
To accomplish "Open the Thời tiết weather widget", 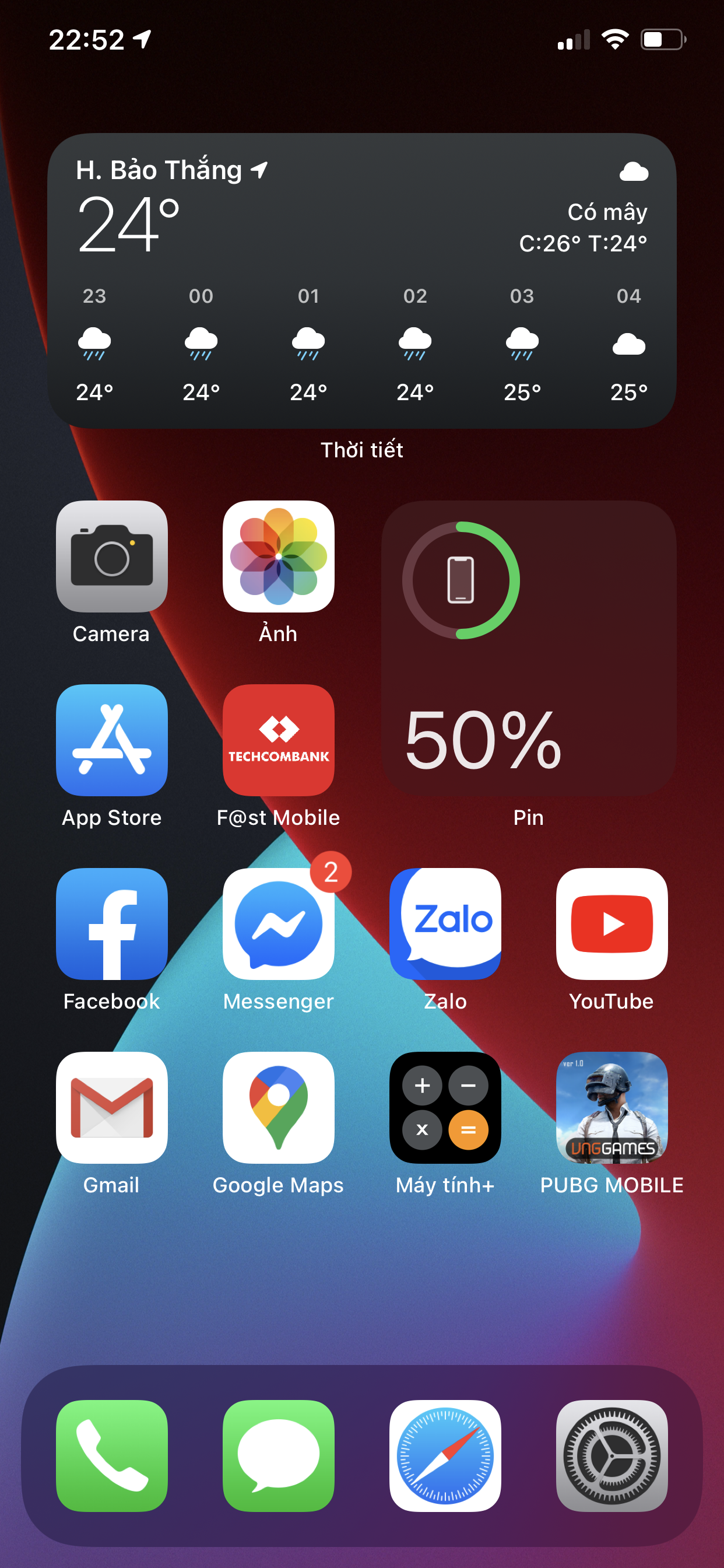I will [362, 281].
